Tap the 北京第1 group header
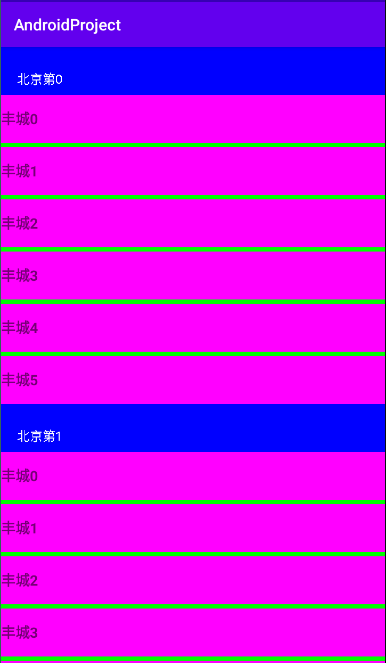The height and width of the screenshot is (663, 386). (193, 428)
